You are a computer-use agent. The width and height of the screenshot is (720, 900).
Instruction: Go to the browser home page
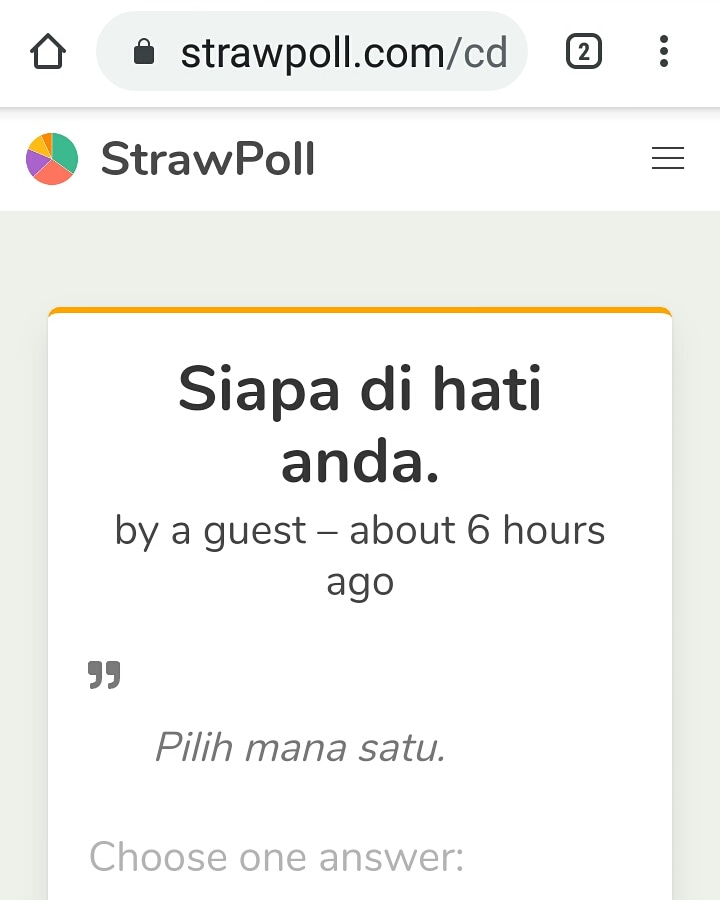48,52
